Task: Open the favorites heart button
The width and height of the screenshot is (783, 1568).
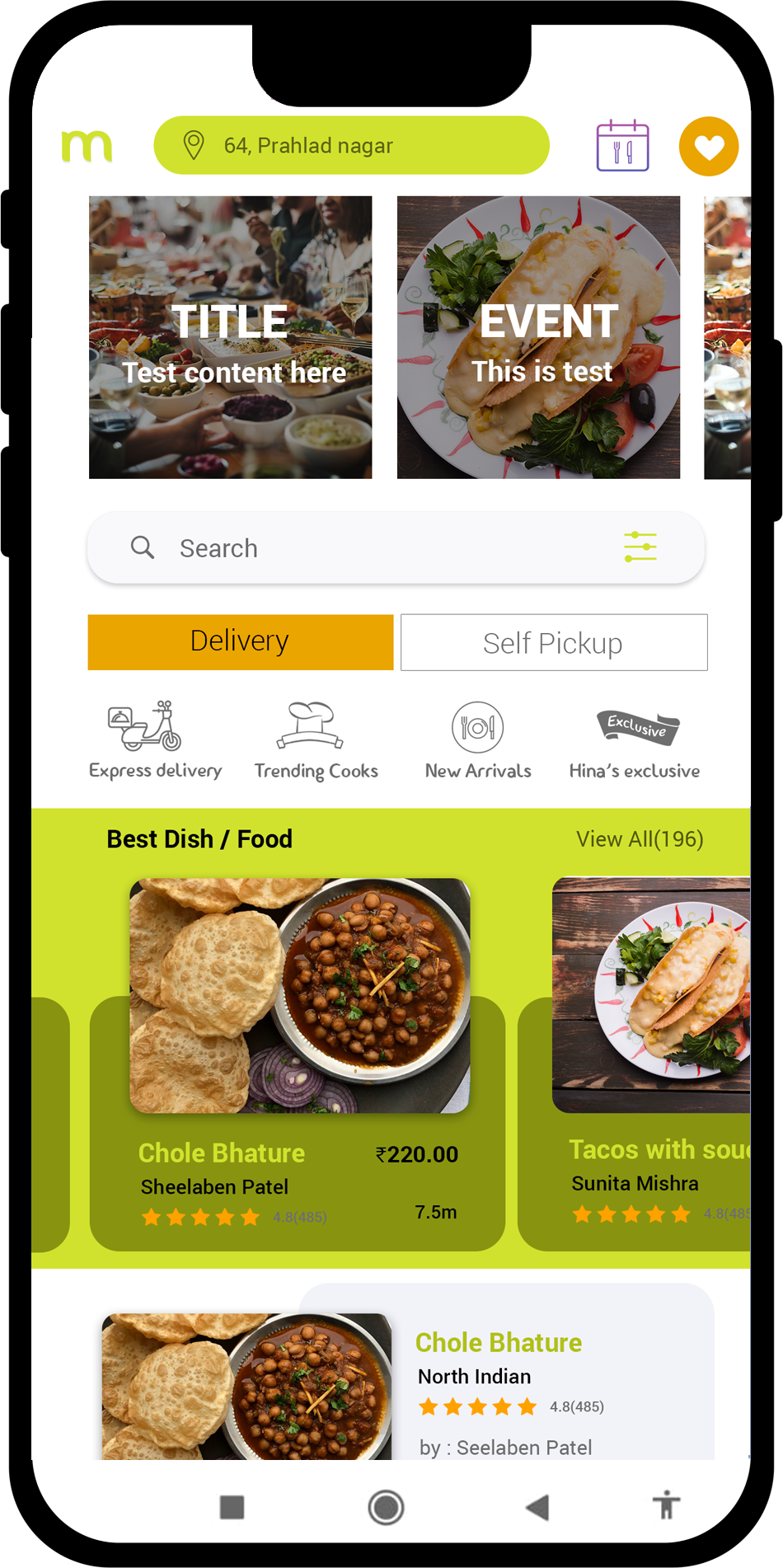Action: click(708, 147)
